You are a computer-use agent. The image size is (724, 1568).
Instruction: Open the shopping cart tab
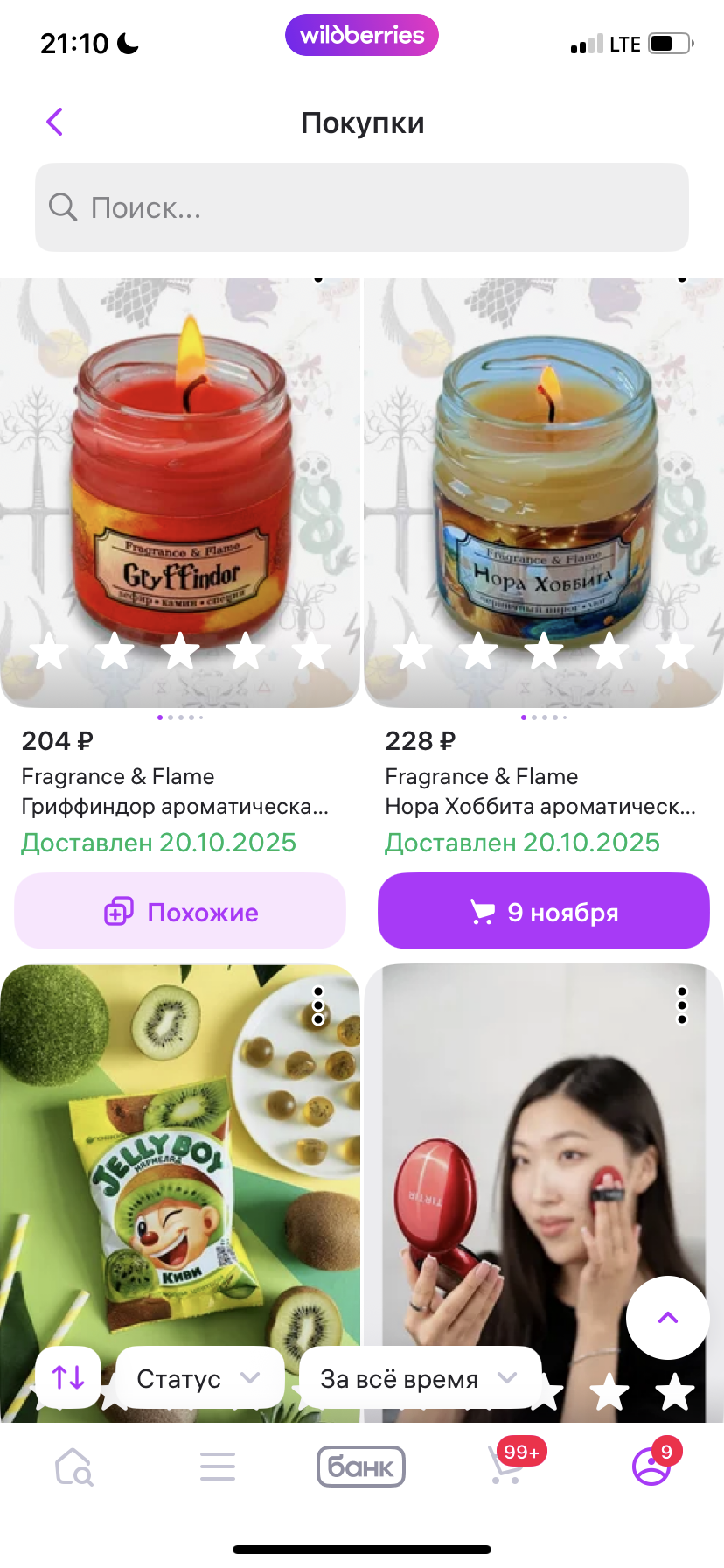coord(507,1466)
